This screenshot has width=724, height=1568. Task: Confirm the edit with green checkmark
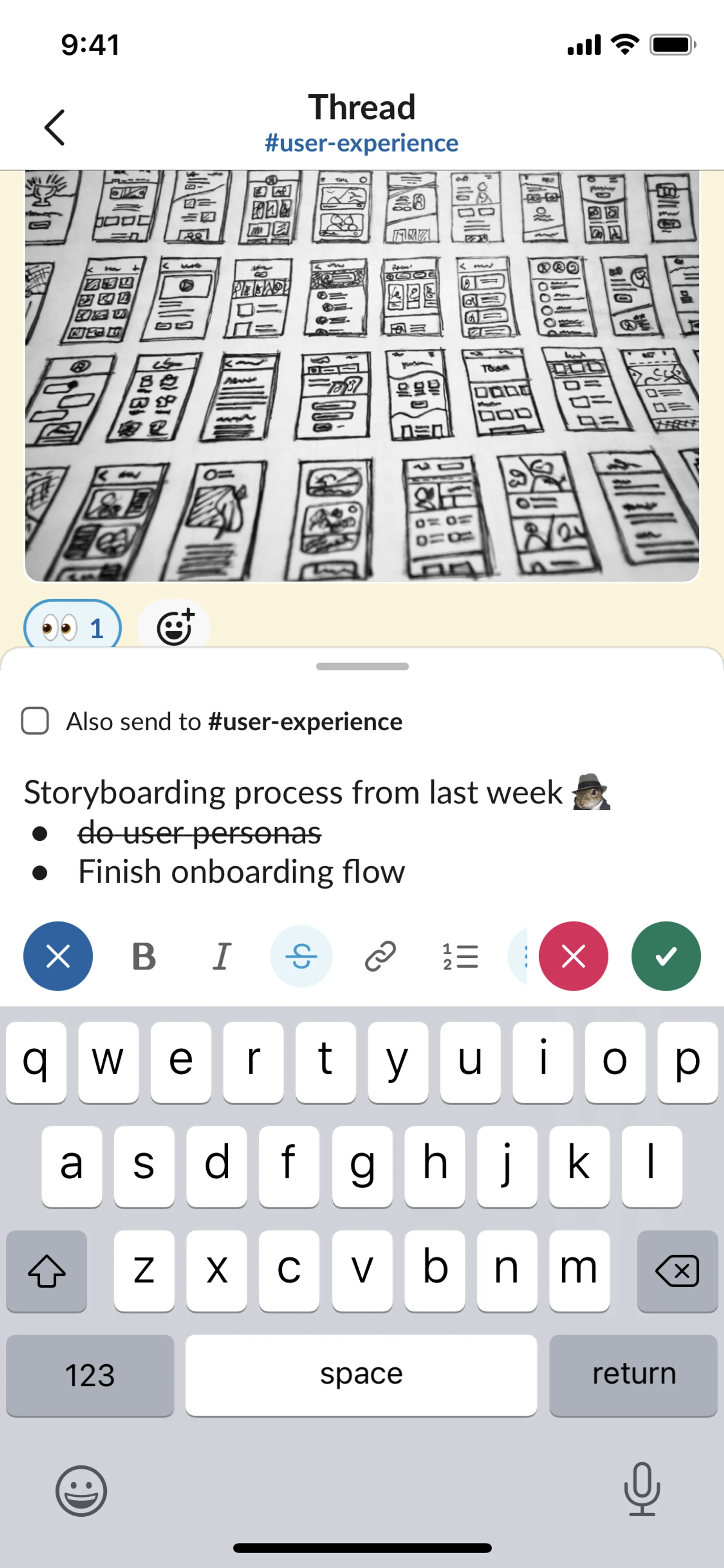(666, 956)
